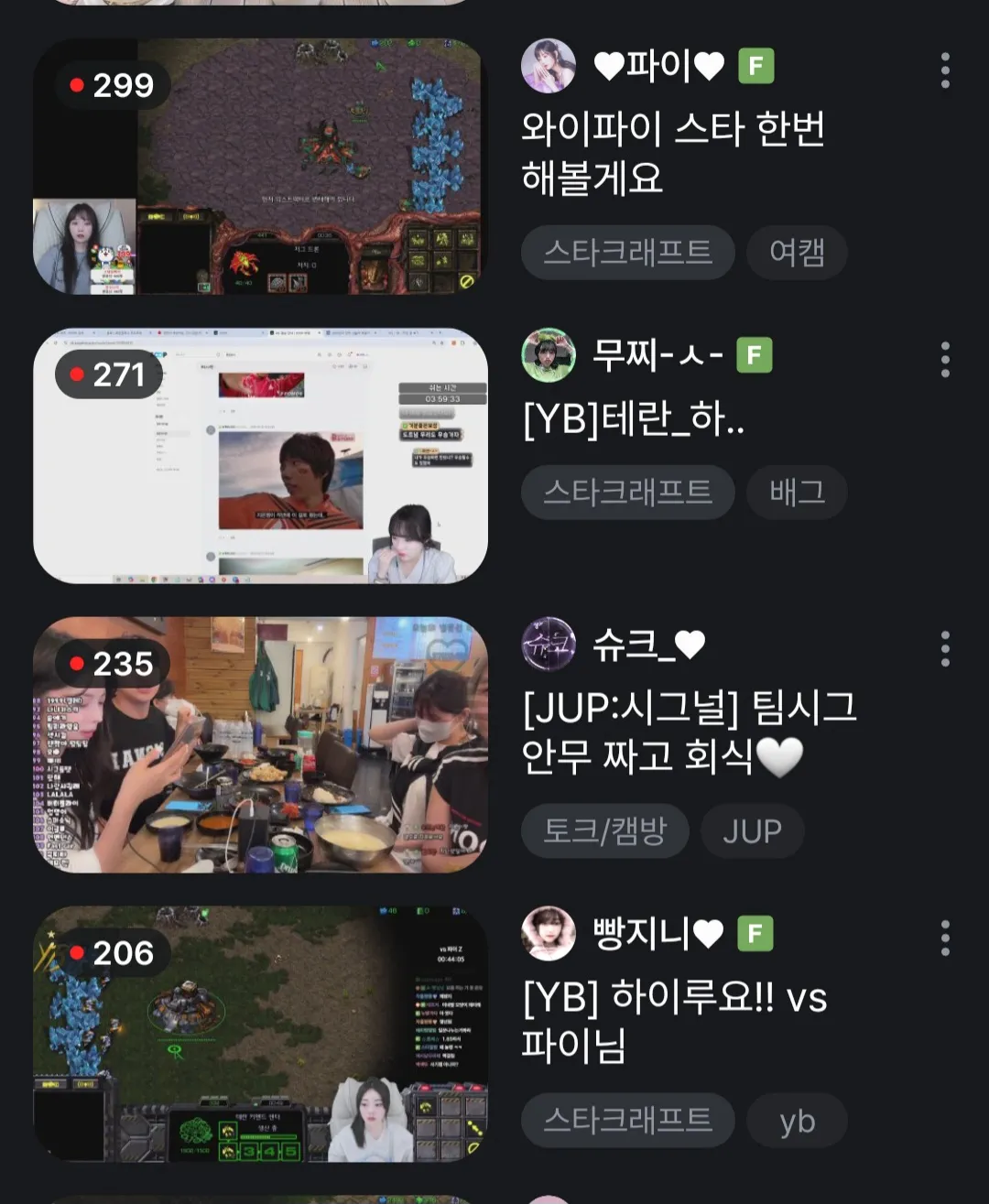Screen dimensions: 989x1204
Task: Select the 토크/캠방 category tag
Action: point(604,830)
